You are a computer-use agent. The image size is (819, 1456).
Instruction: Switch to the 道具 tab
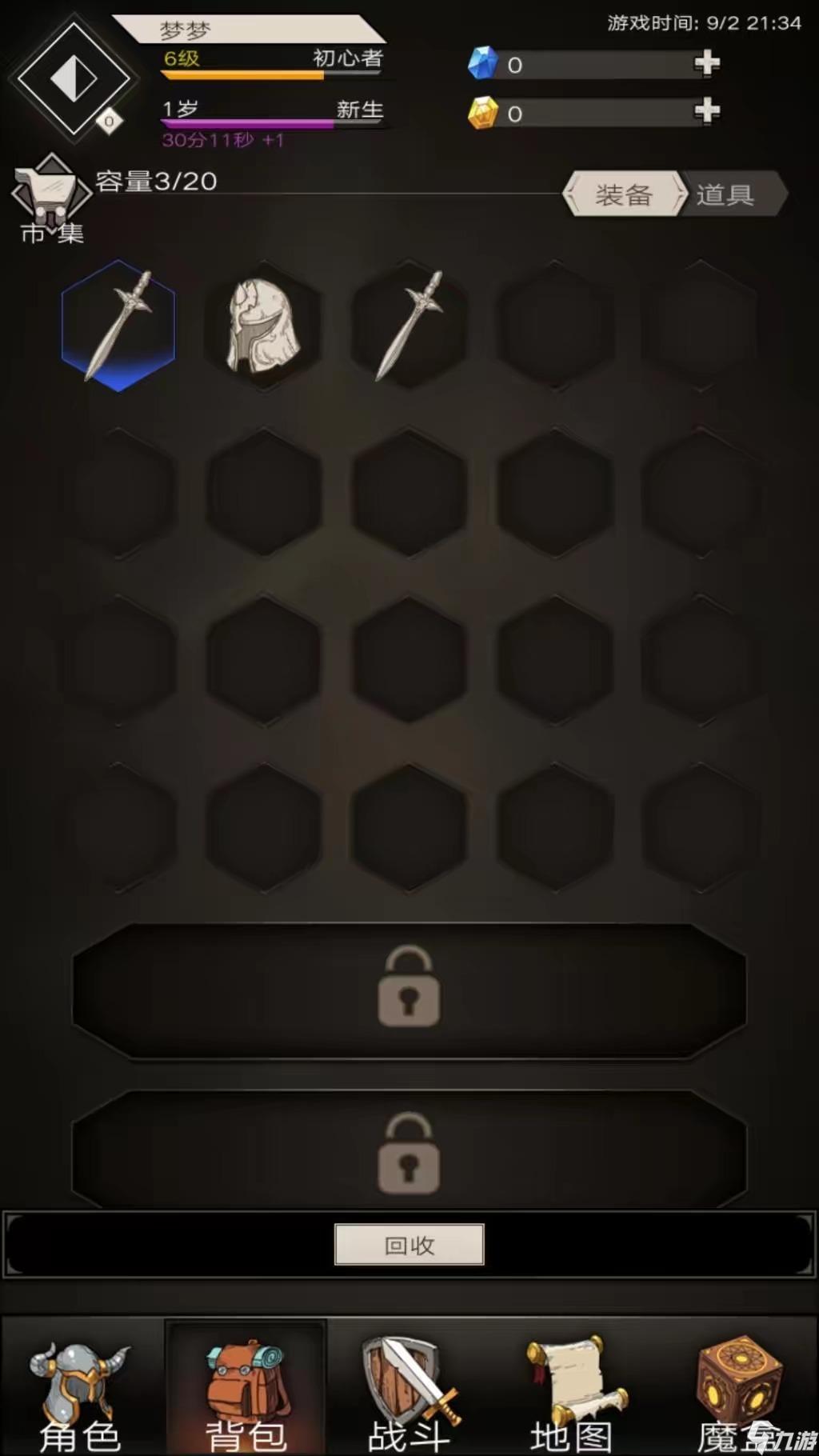coord(726,194)
